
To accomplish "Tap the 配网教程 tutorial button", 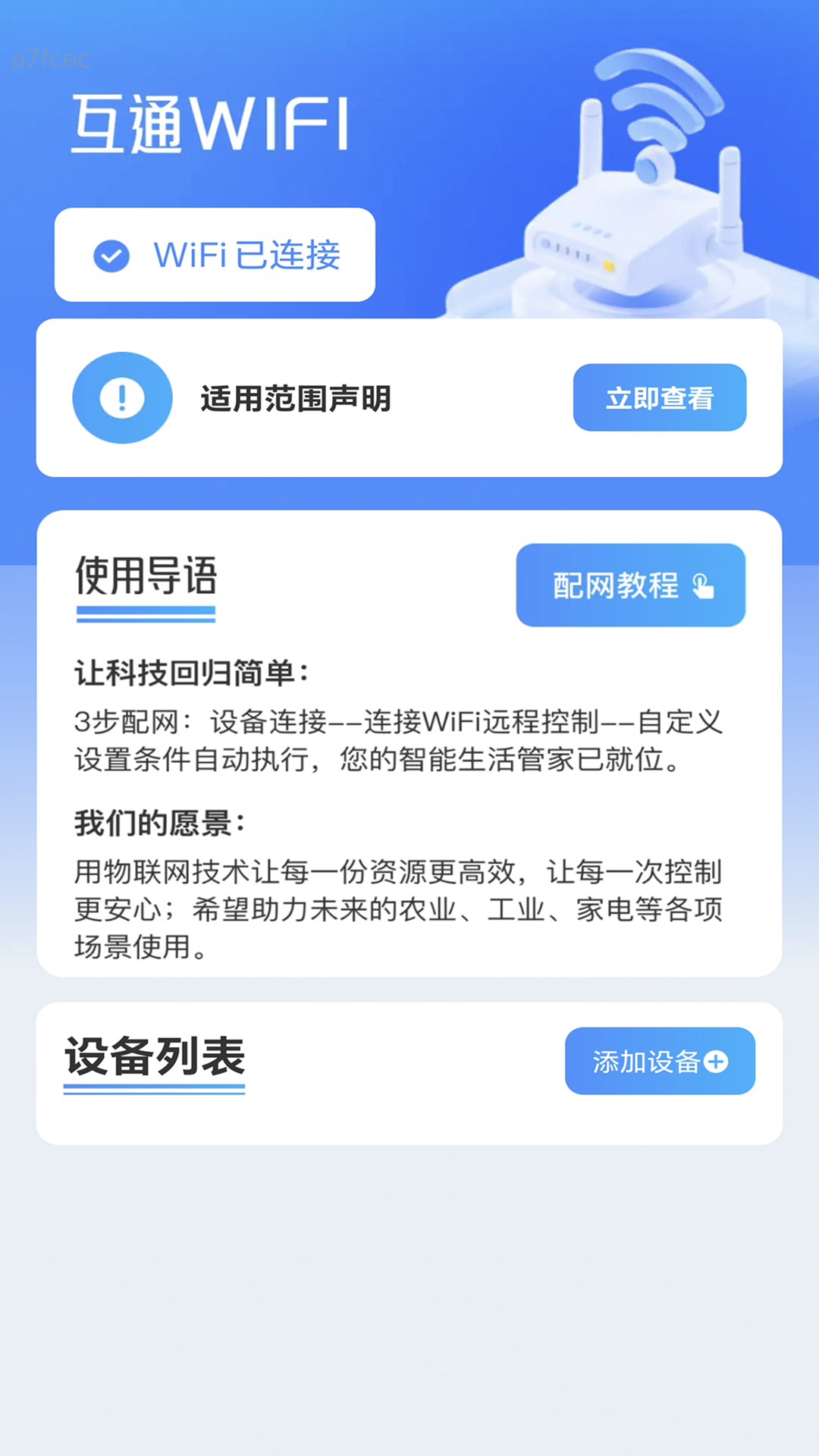I will coord(630,584).
